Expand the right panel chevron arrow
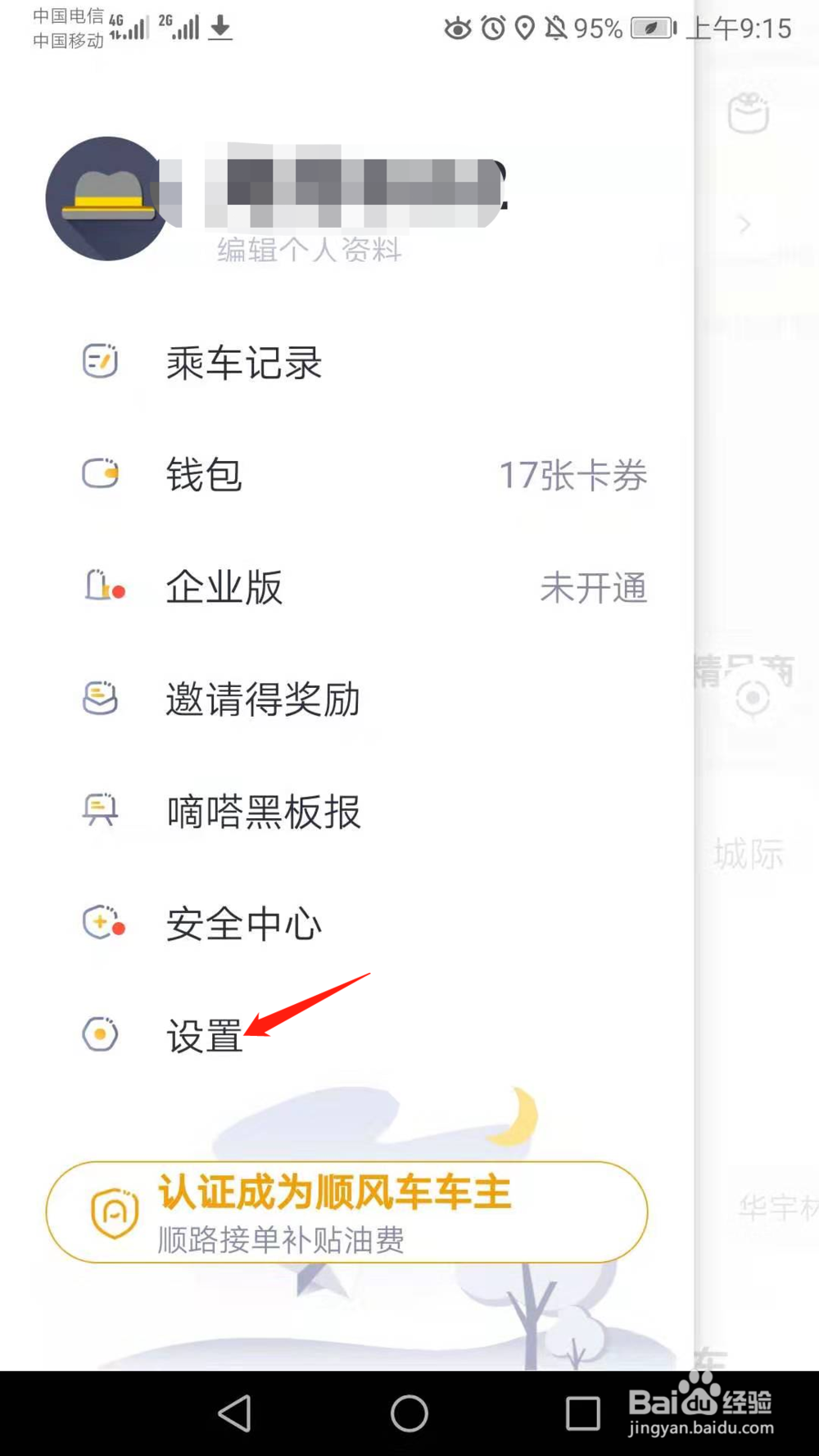Viewport: 819px width, 1456px height. click(744, 224)
